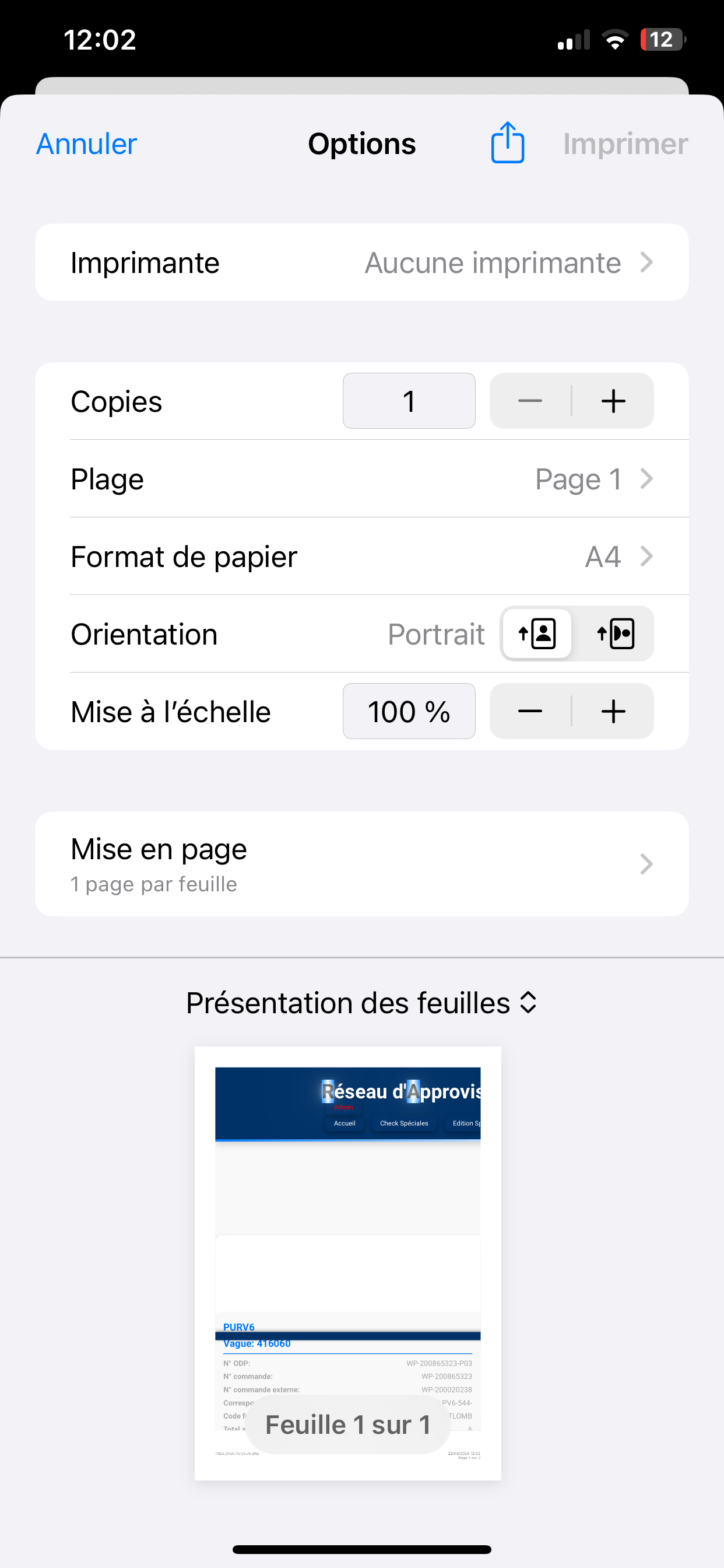Open the Imprimante row
Viewport: 724px width, 1568px height.
pyautogui.click(x=361, y=262)
